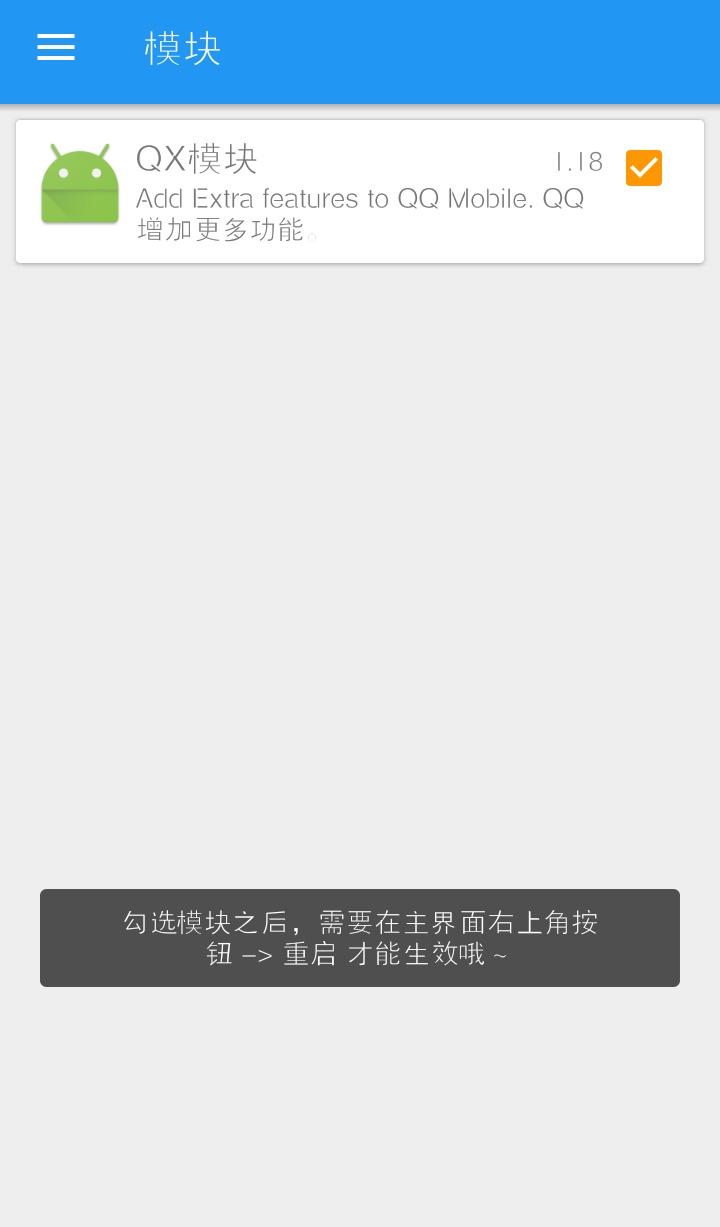
Task: Open the QX模块 module card
Action: click(360, 192)
